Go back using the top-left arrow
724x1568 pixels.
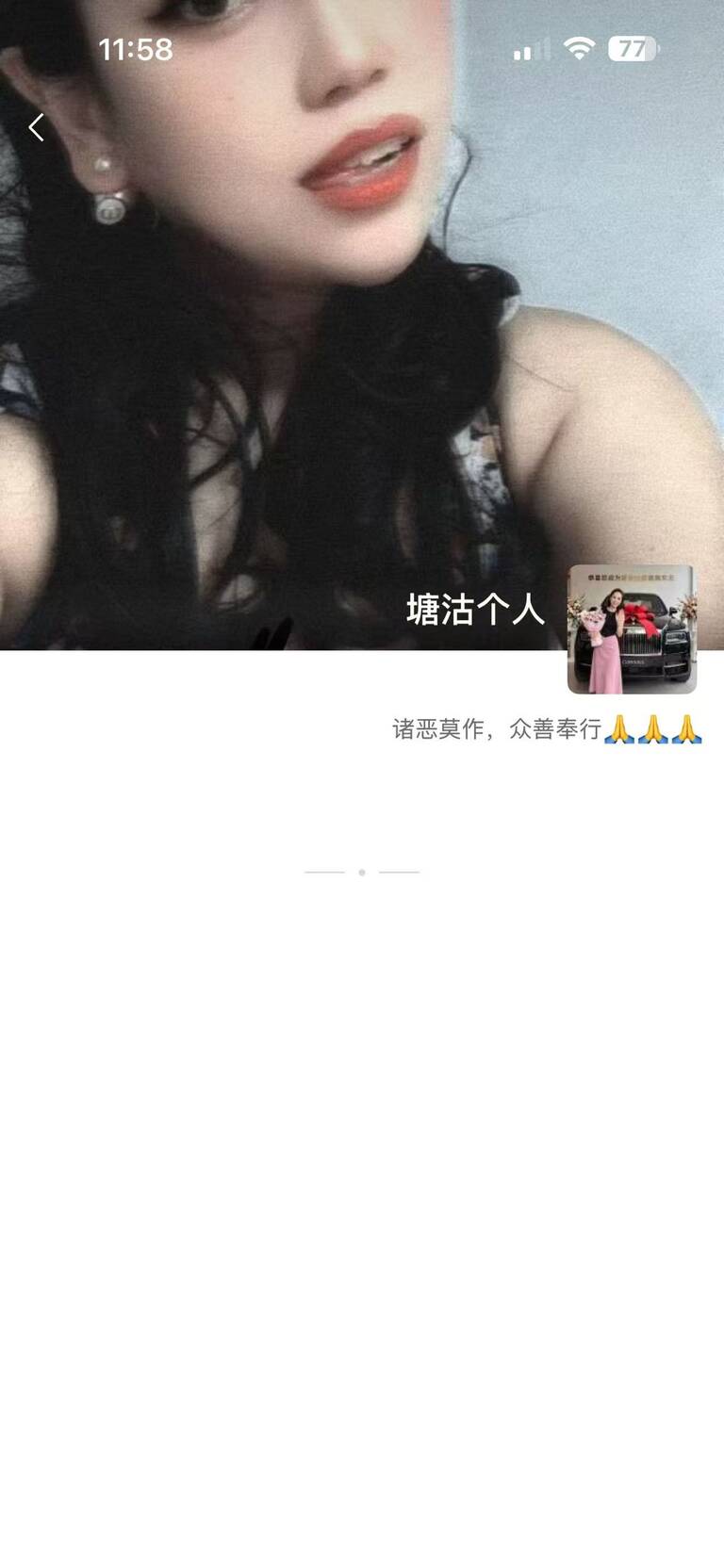[x=37, y=127]
